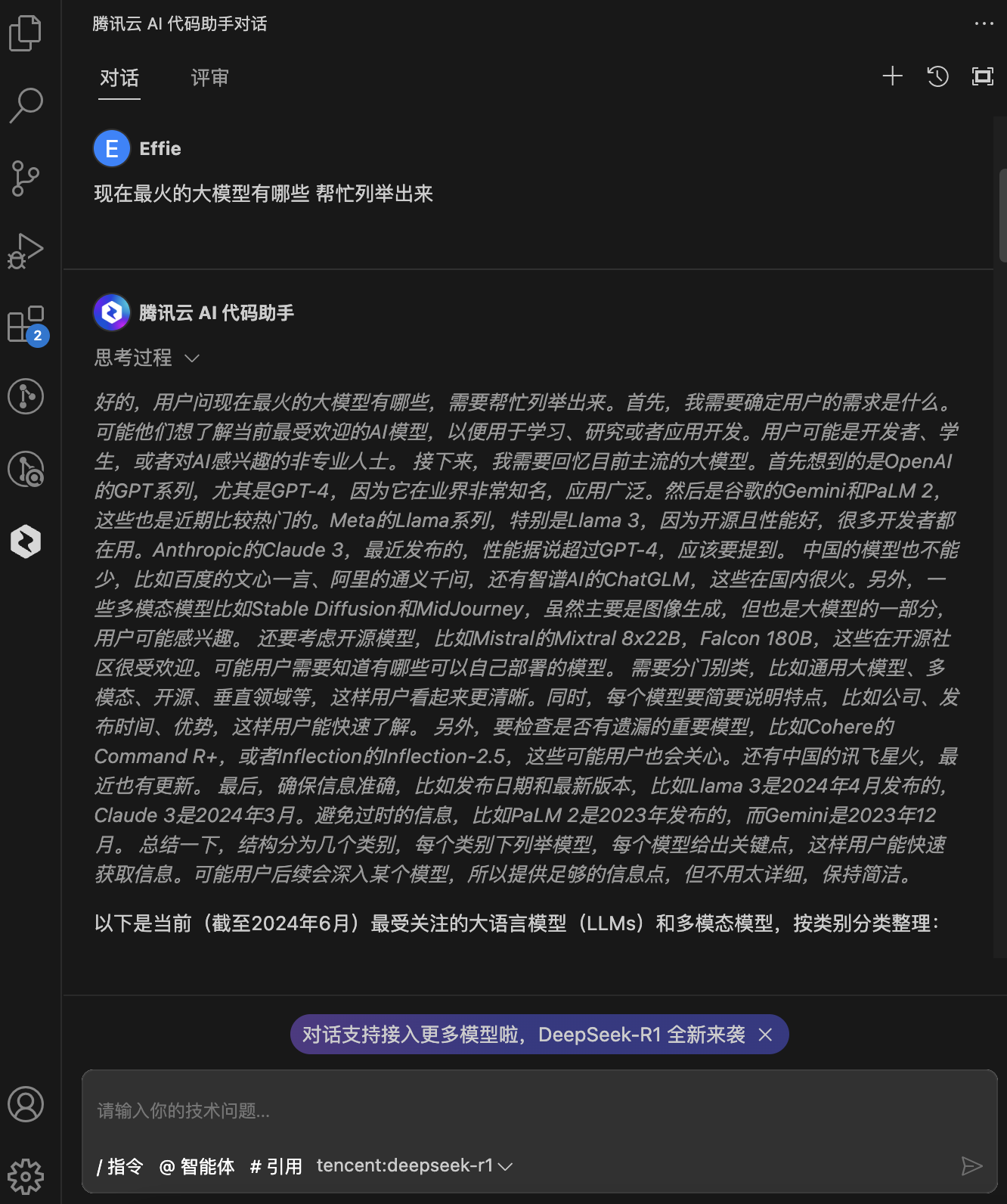
Task: Open the Source Control view
Action: tap(26, 178)
